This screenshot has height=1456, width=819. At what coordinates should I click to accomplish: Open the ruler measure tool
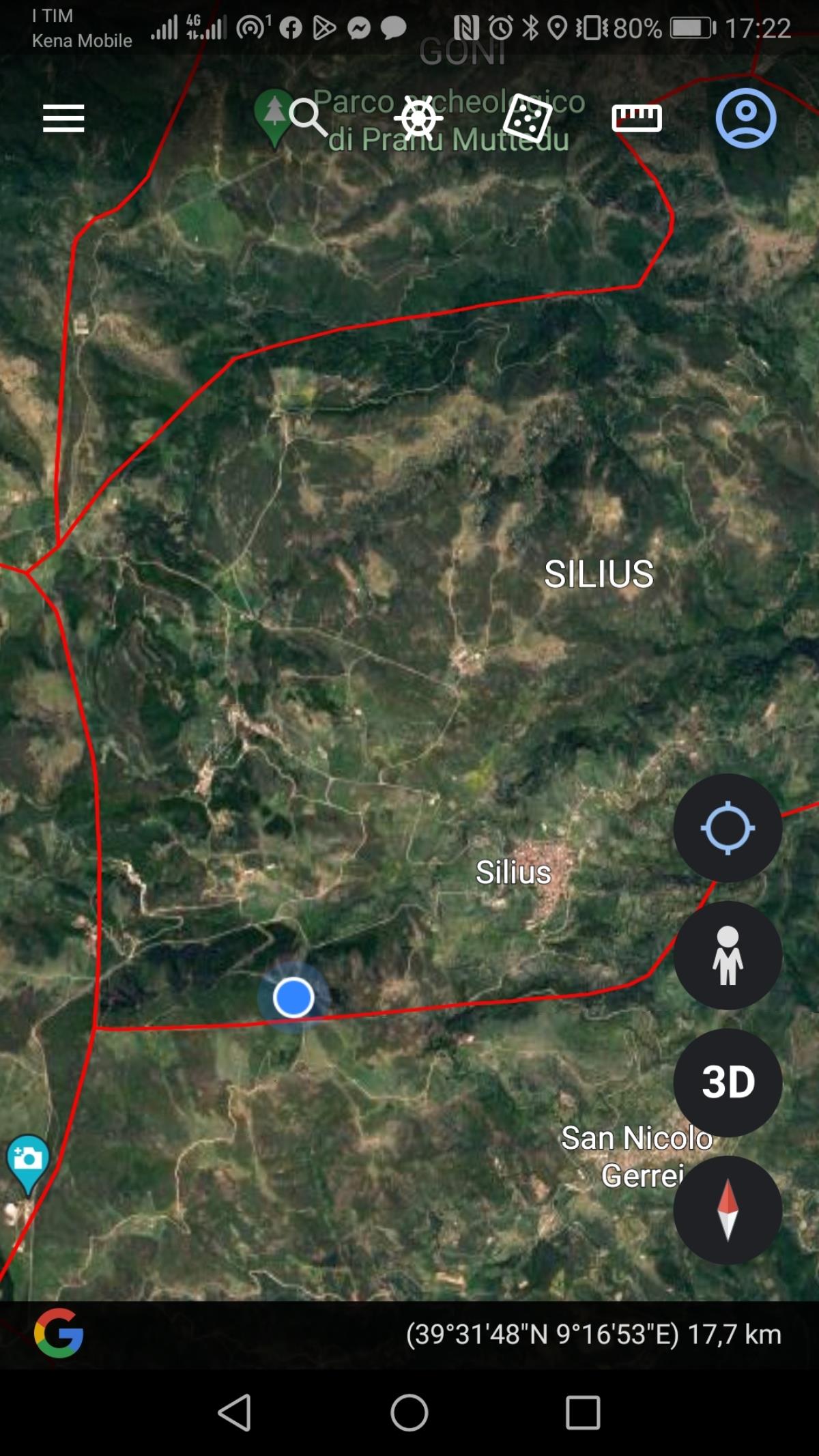(637, 119)
